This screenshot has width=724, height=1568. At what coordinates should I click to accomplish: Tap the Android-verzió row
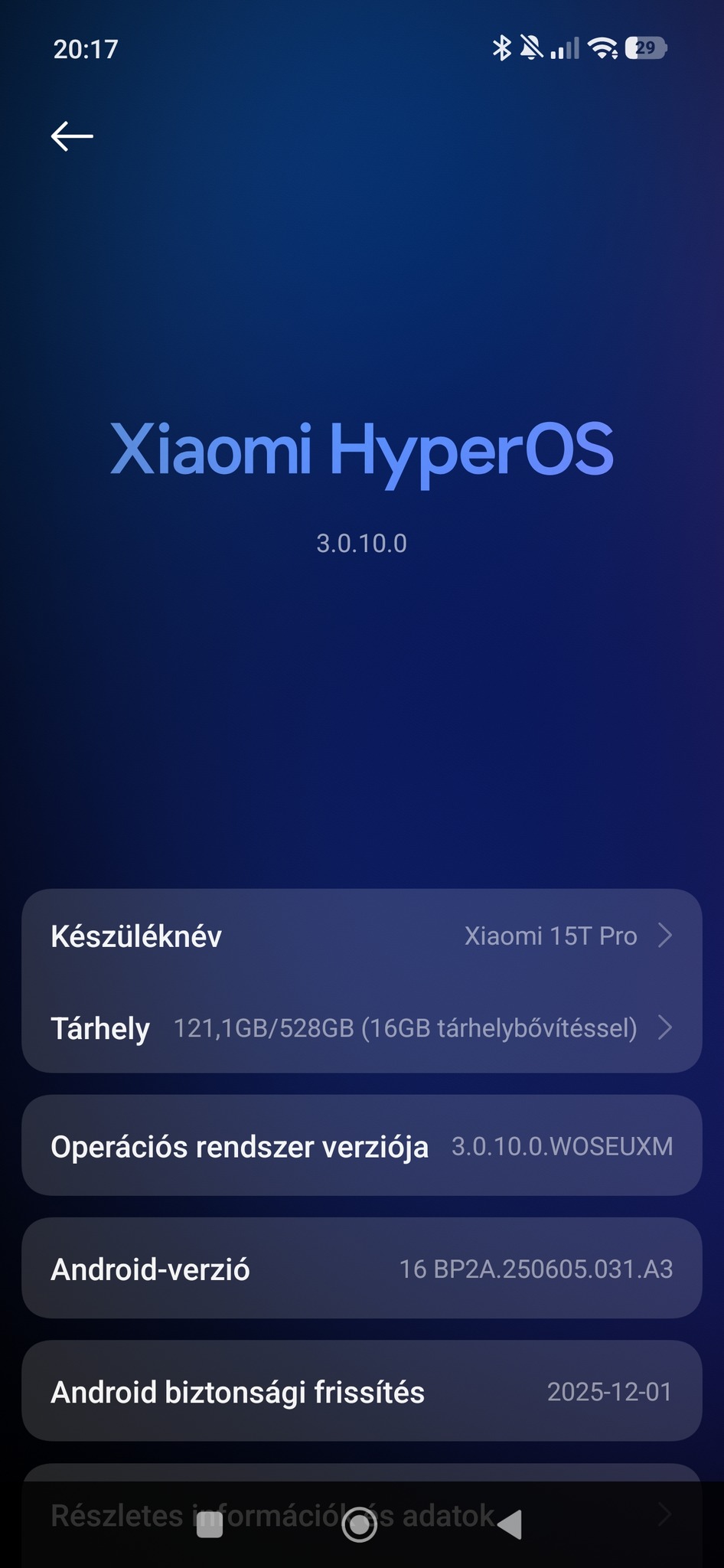(x=361, y=1269)
